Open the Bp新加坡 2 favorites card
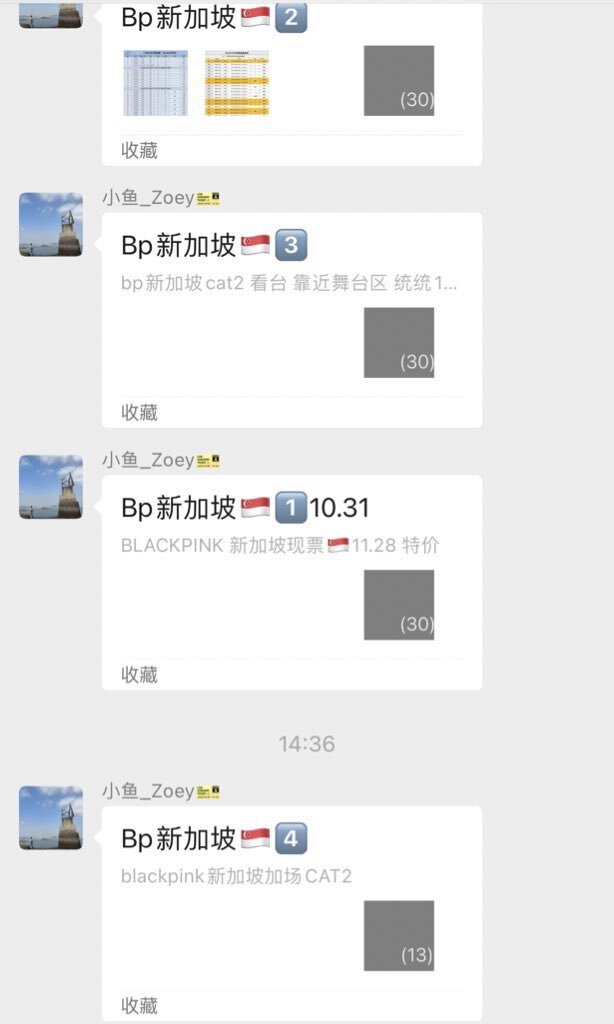The height and width of the screenshot is (1024, 614). (x=291, y=82)
